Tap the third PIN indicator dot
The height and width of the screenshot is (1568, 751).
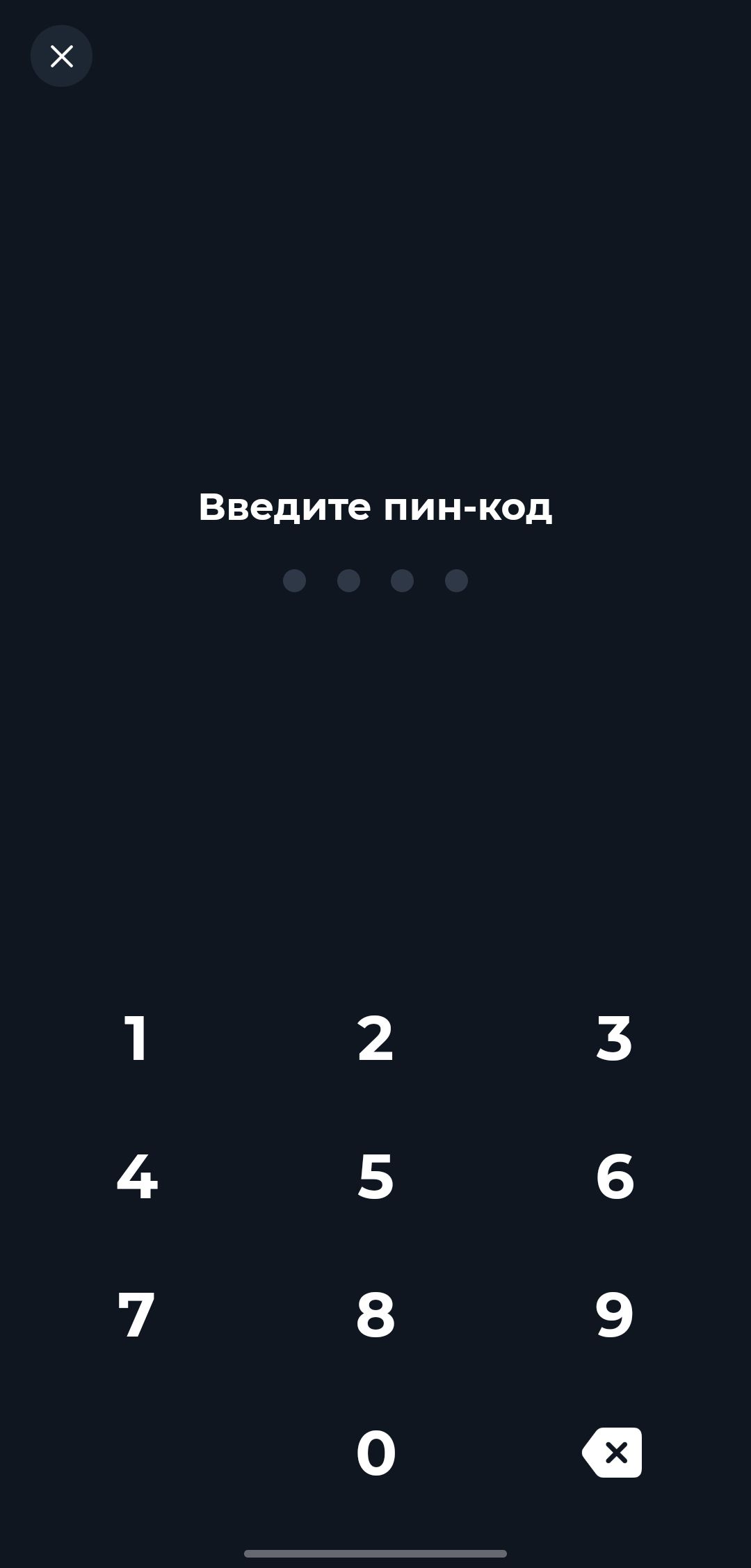pos(402,580)
